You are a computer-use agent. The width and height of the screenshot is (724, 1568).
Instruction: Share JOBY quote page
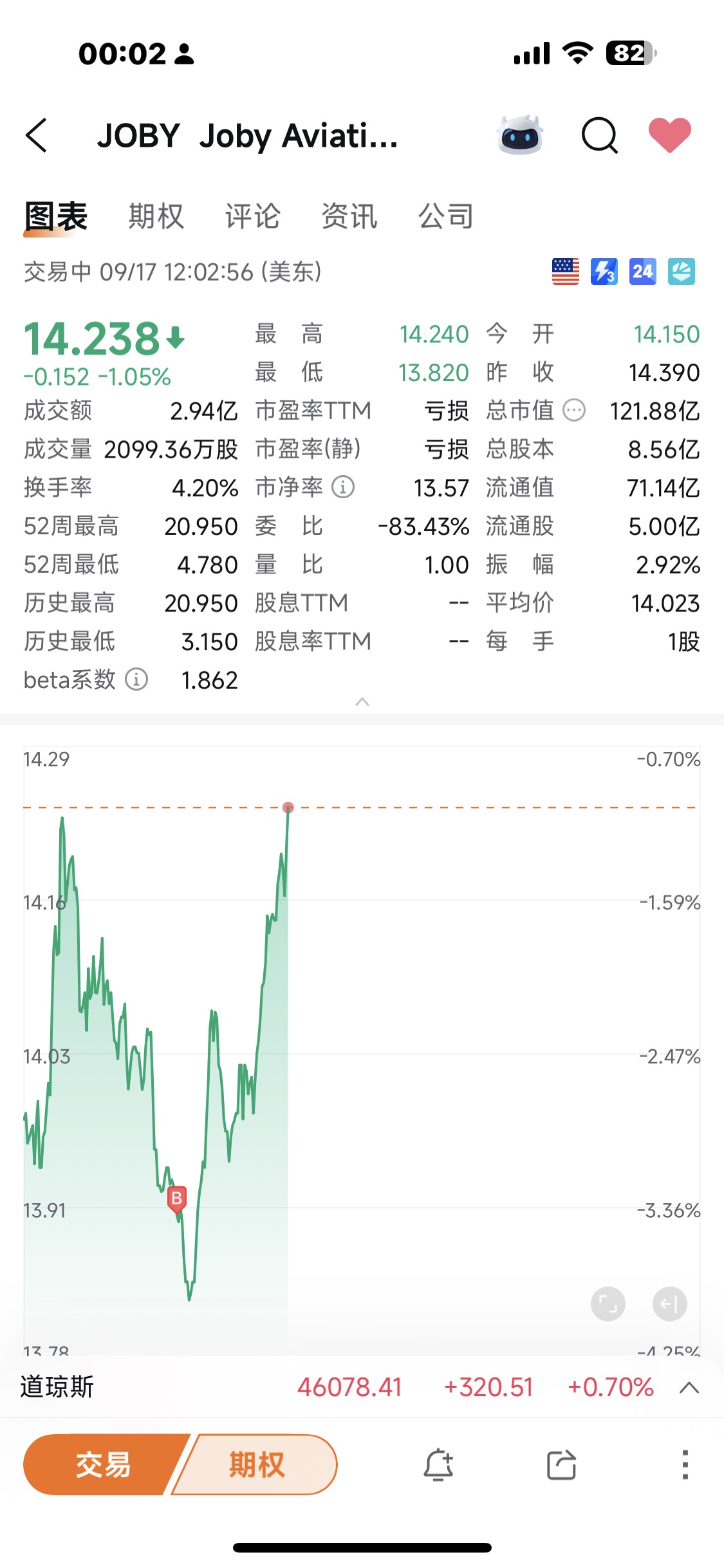[x=561, y=1464]
